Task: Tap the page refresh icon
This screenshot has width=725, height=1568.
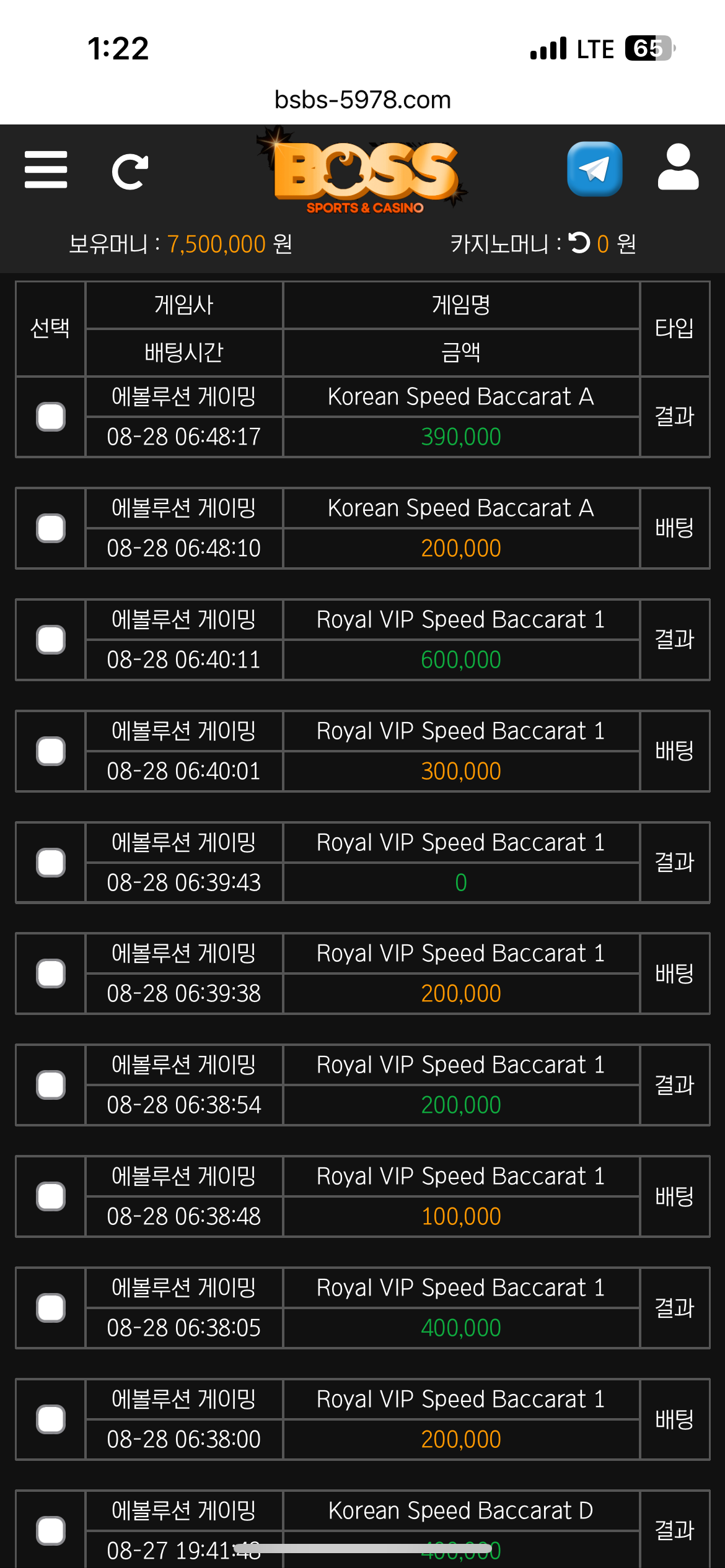Action: pyautogui.click(x=130, y=172)
